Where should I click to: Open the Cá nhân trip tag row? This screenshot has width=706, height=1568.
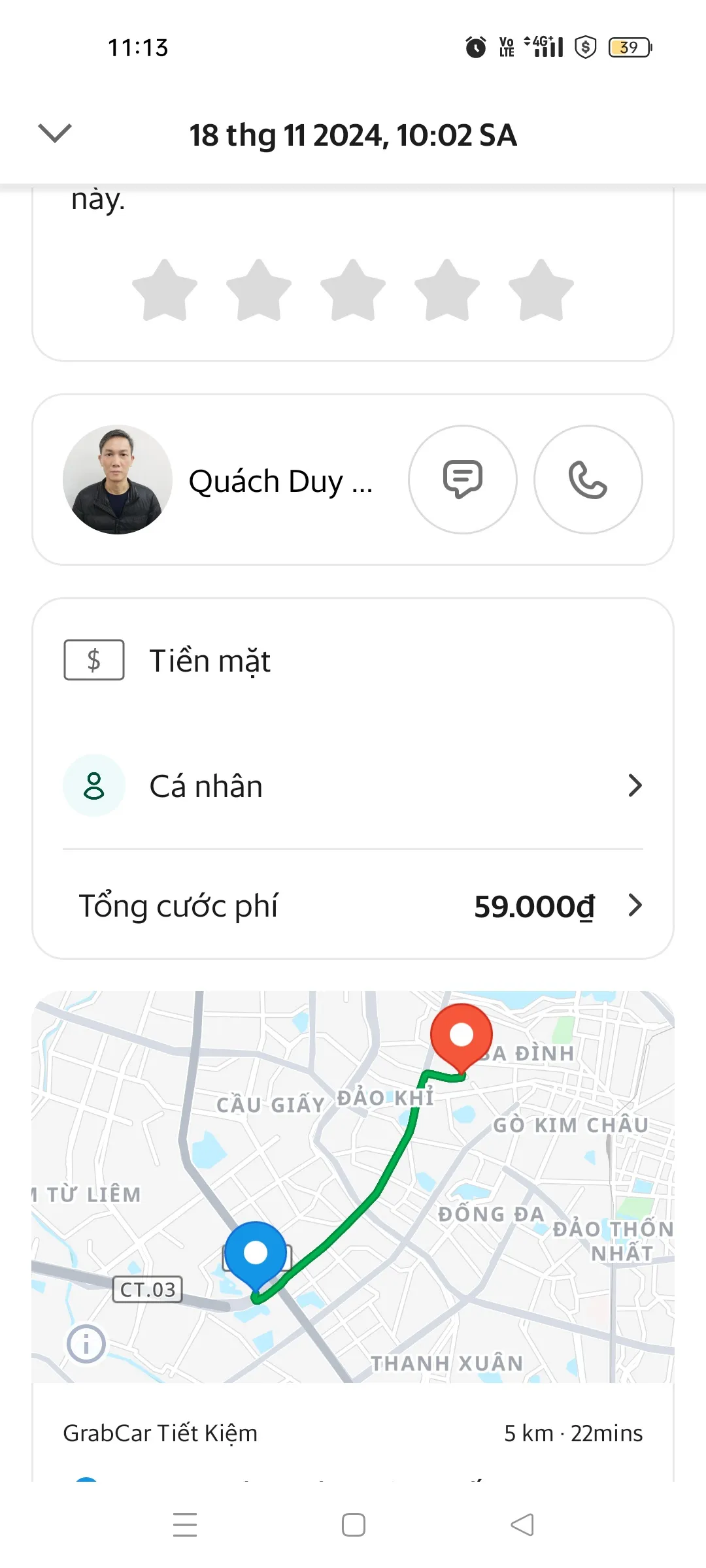point(353,786)
